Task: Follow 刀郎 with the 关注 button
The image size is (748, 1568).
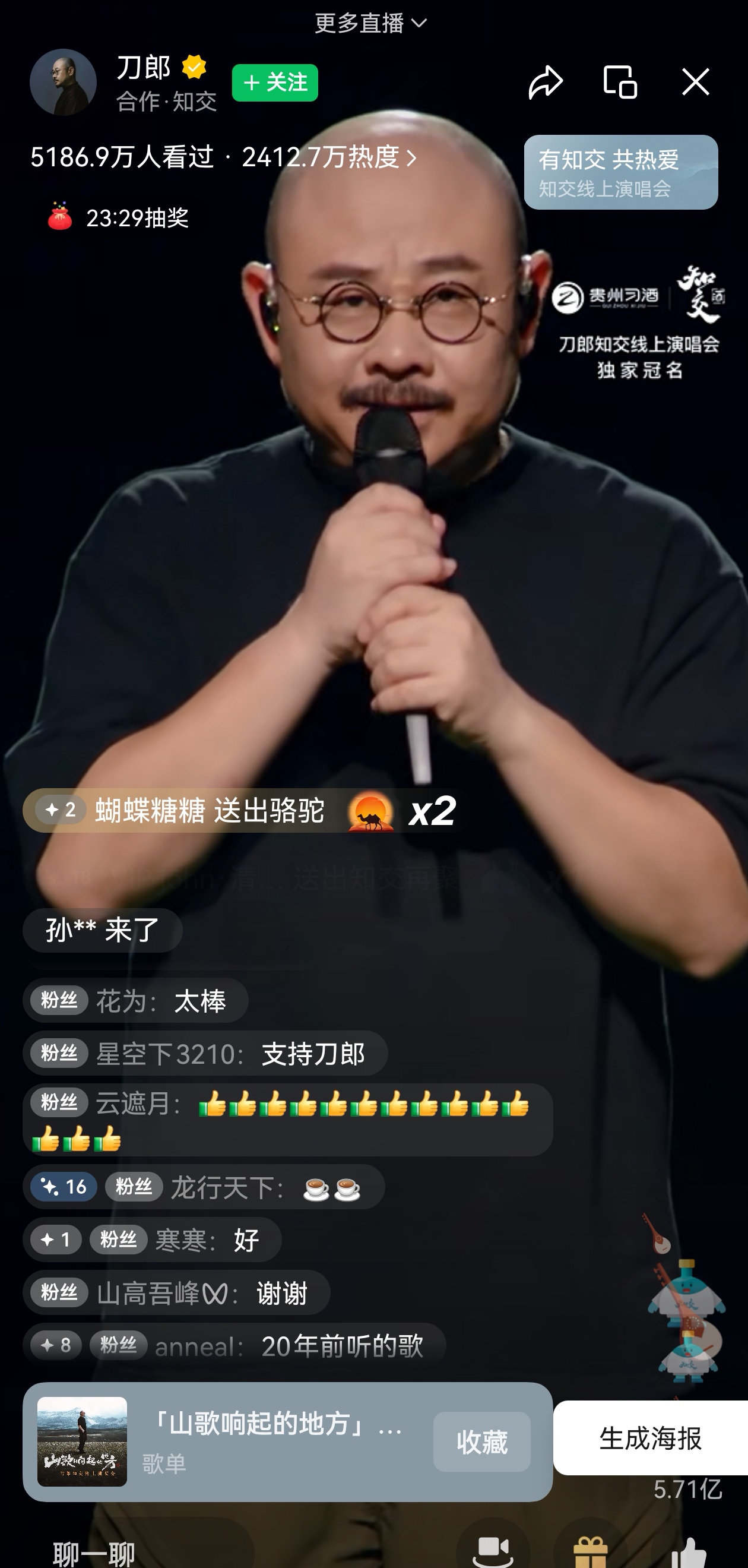Action: coord(274,83)
